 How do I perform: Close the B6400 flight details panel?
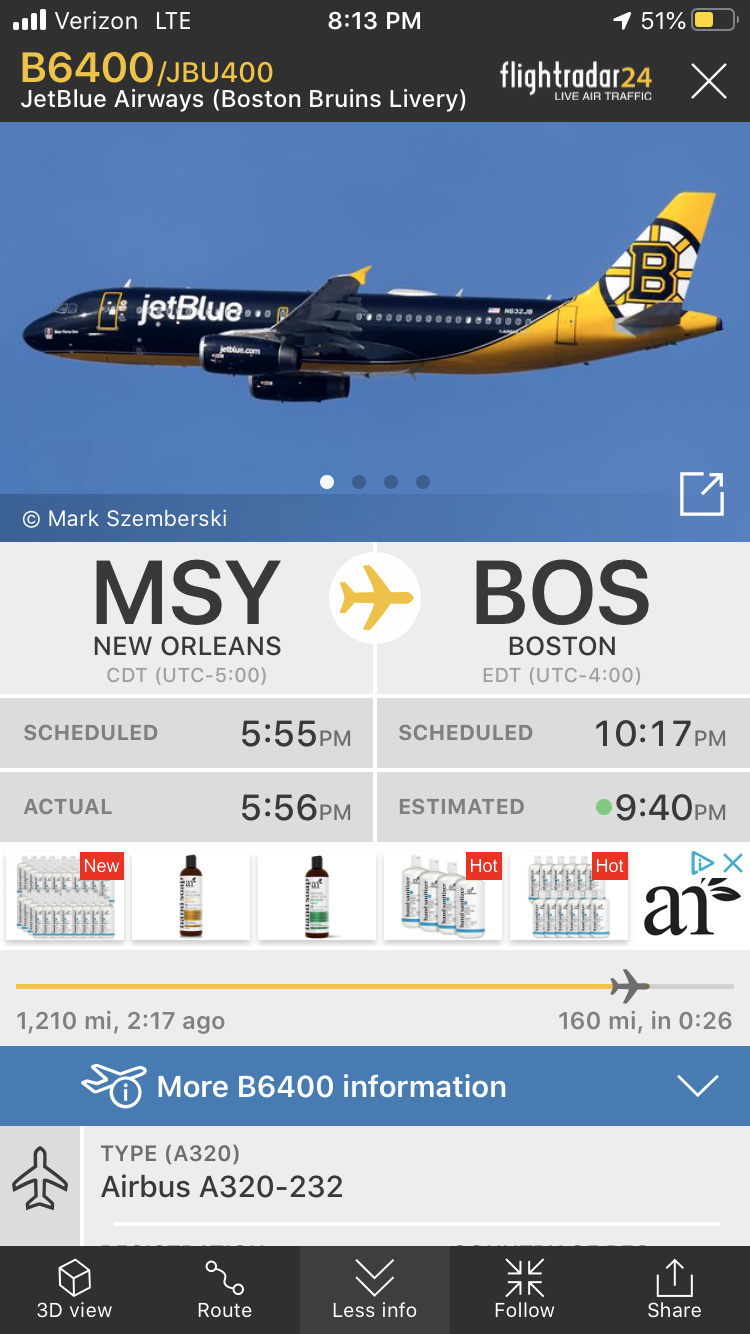pyautogui.click(x=708, y=81)
